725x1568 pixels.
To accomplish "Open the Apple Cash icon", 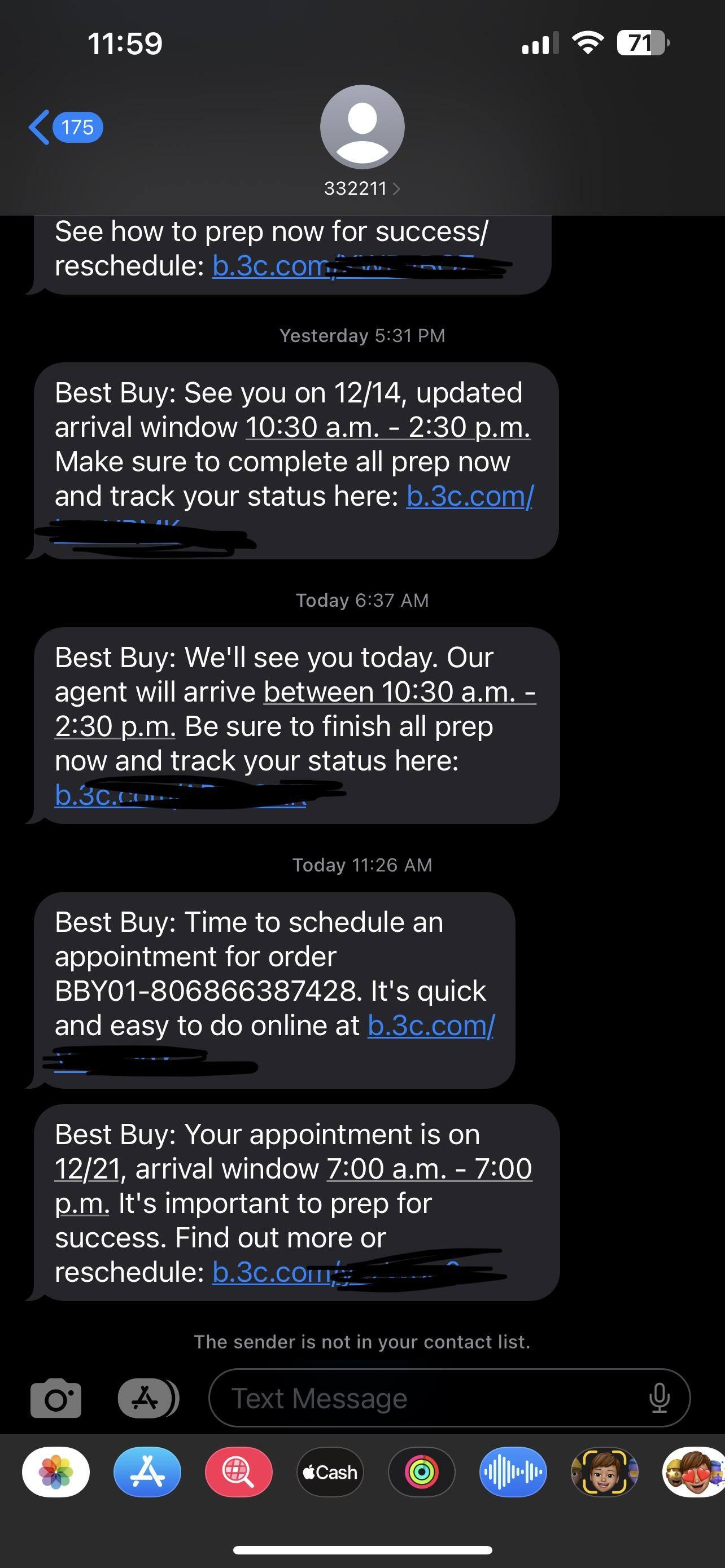I will 330,1473.
